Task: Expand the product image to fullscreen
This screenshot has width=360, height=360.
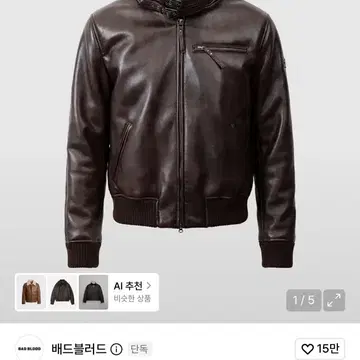Action: pos(334,300)
